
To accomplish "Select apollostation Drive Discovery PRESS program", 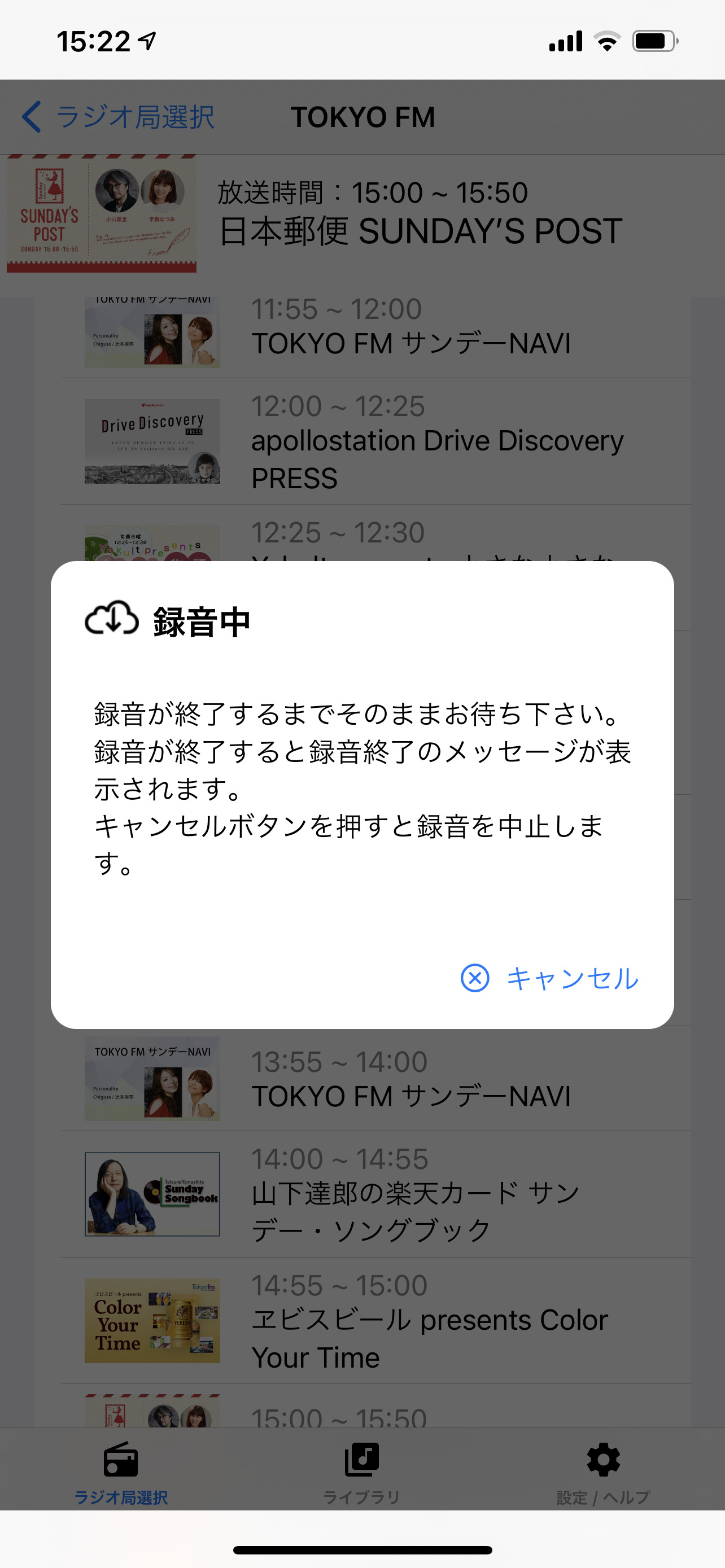I will (x=375, y=441).
